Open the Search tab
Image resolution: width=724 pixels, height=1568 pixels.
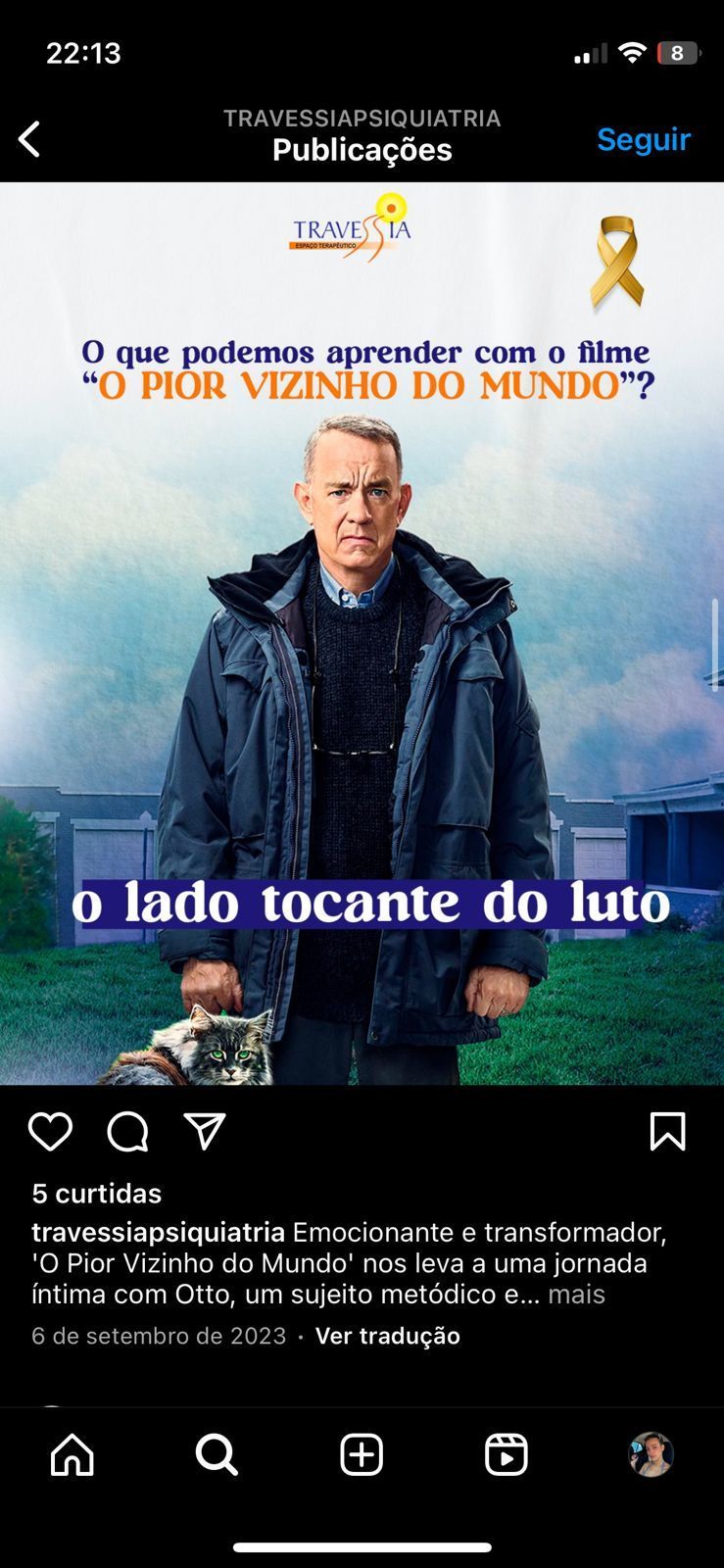pyautogui.click(x=217, y=1454)
